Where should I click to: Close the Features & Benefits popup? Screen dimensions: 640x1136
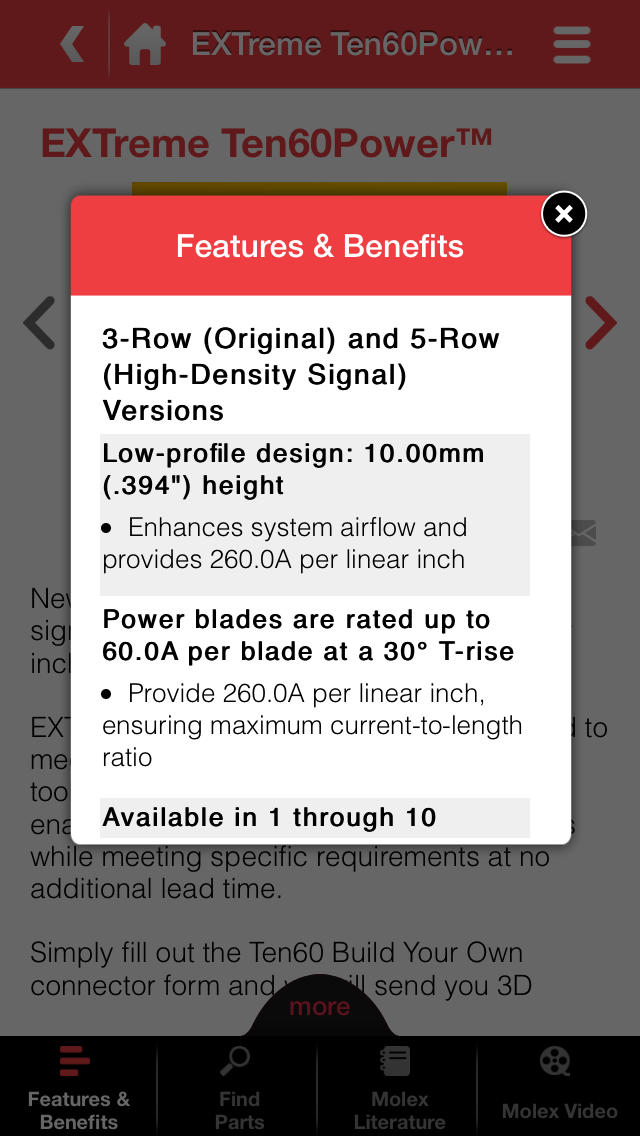coord(563,214)
